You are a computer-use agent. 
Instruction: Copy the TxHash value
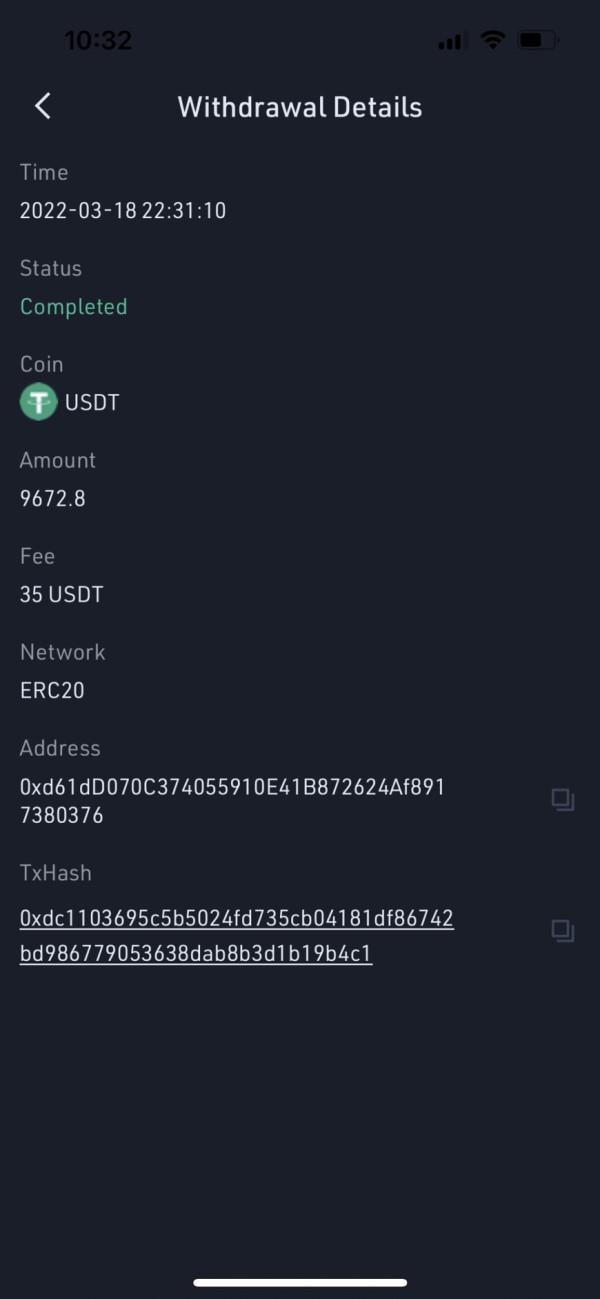pyautogui.click(x=563, y=931)
